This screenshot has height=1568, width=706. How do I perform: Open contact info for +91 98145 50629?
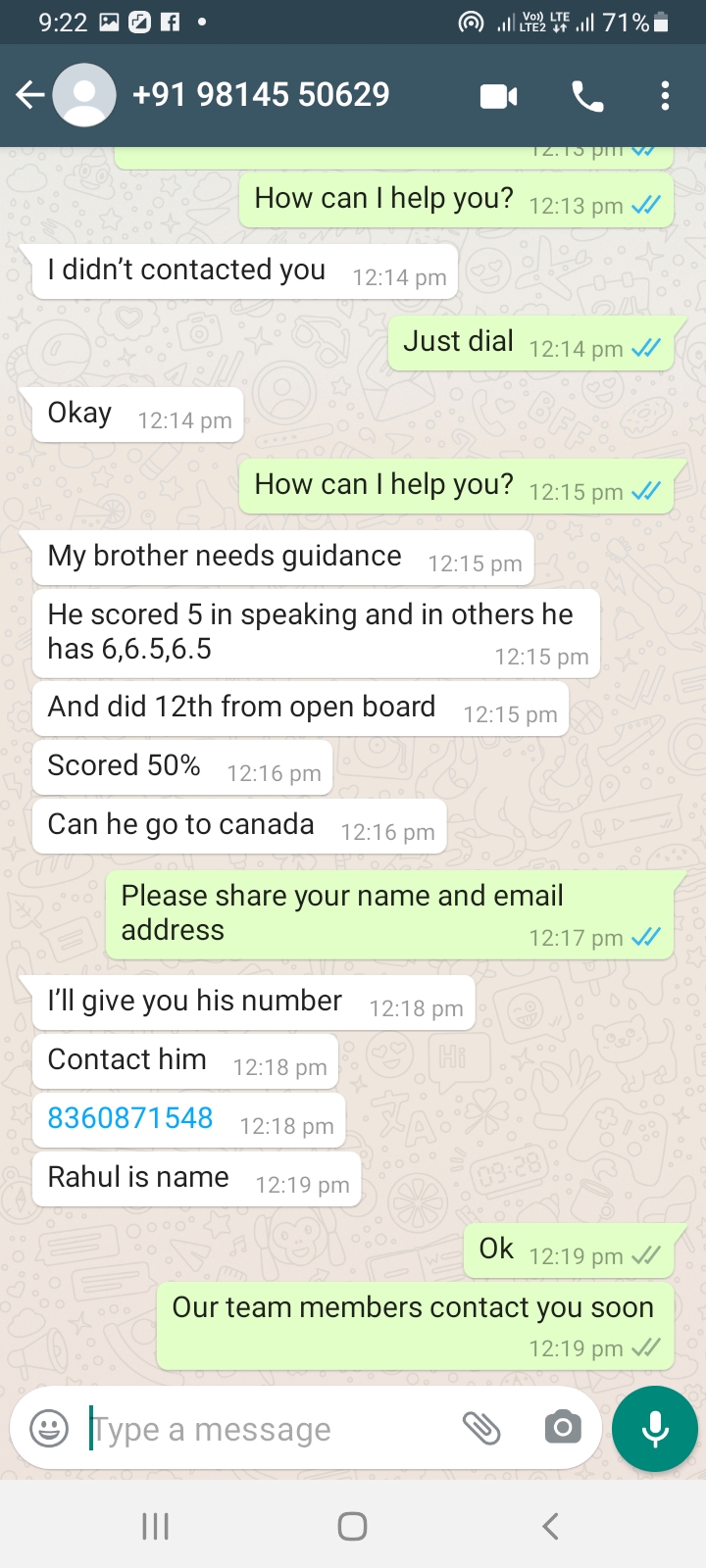(260, 95)
